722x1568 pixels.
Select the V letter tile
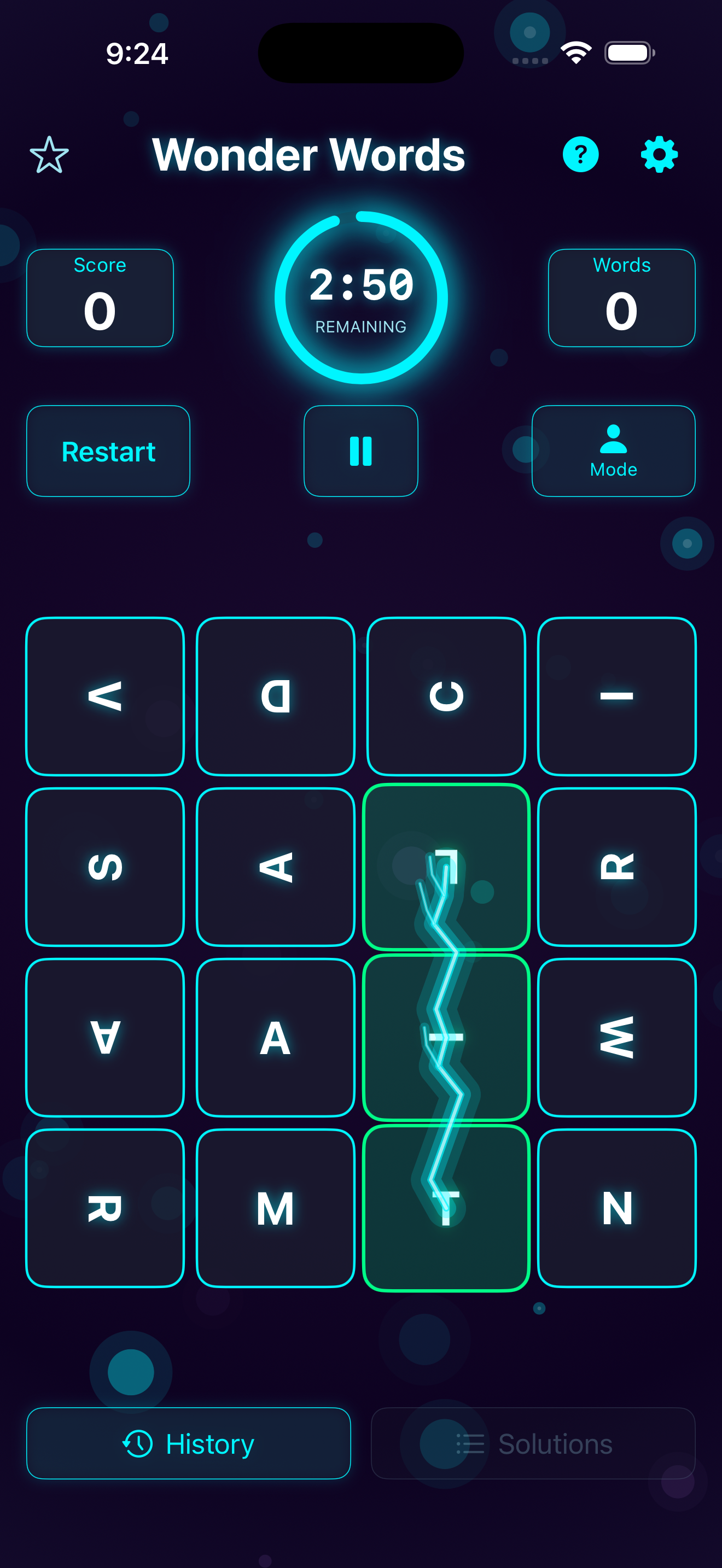(x=104, y=697)
